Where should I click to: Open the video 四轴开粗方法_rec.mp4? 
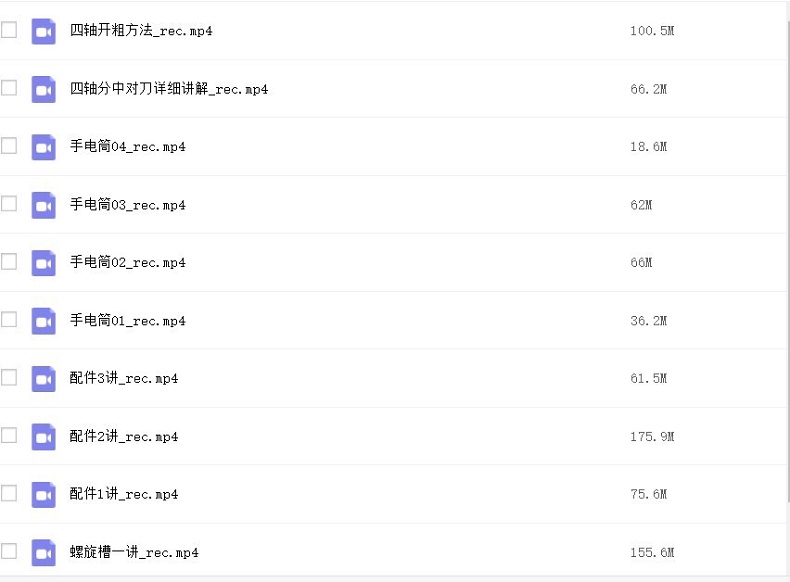(x=141, y=31)
